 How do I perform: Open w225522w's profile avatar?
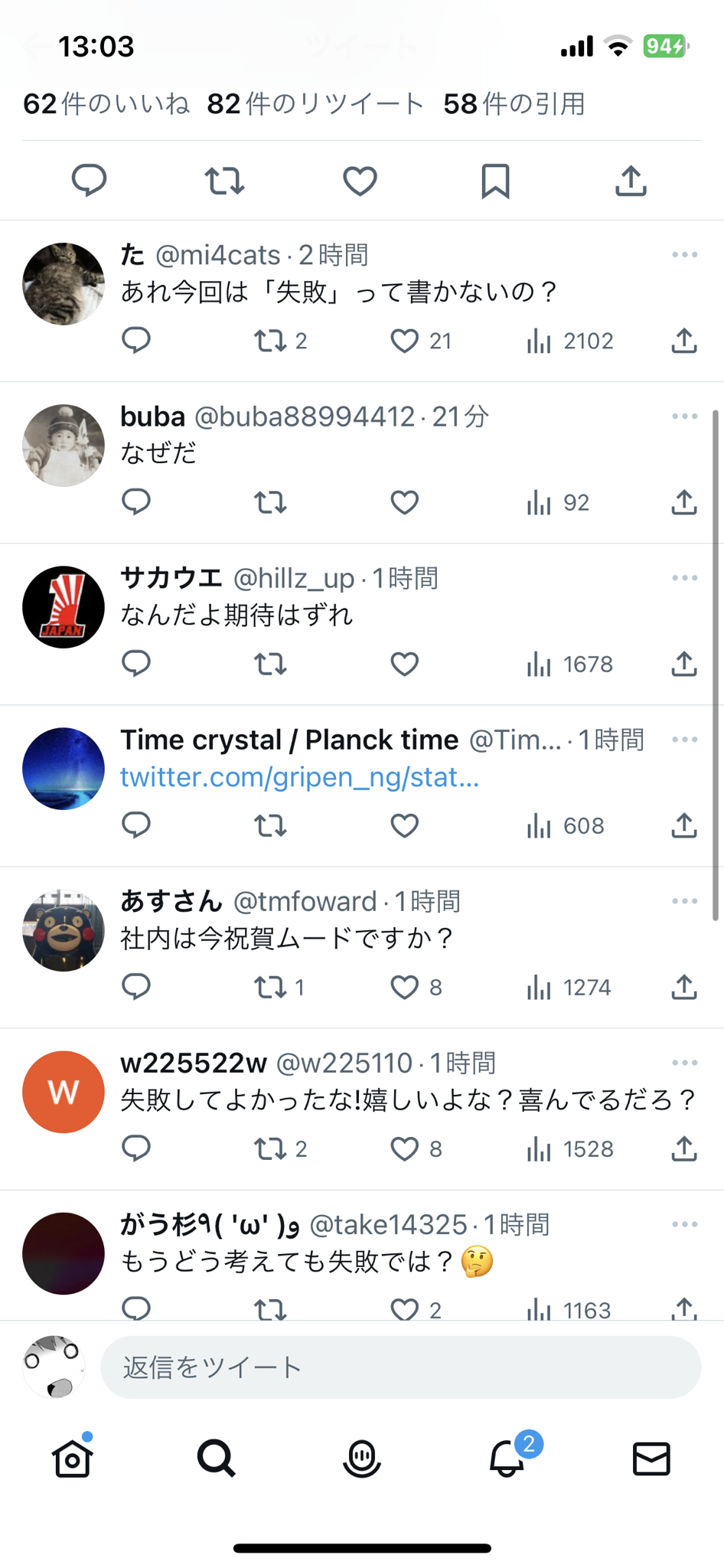(64, 1092)
